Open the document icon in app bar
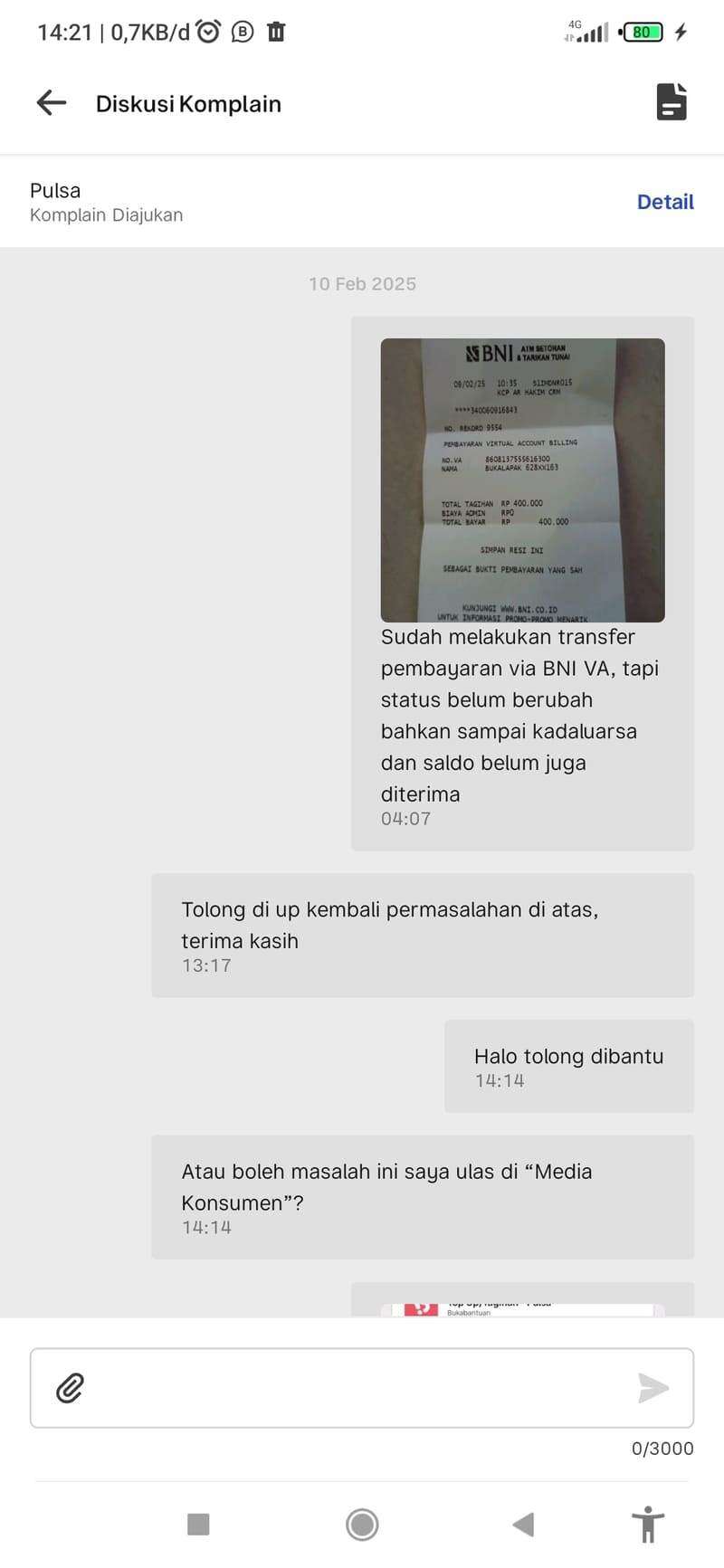The image size is (724, 1568). pyautogui.click(x=672, y=102)
